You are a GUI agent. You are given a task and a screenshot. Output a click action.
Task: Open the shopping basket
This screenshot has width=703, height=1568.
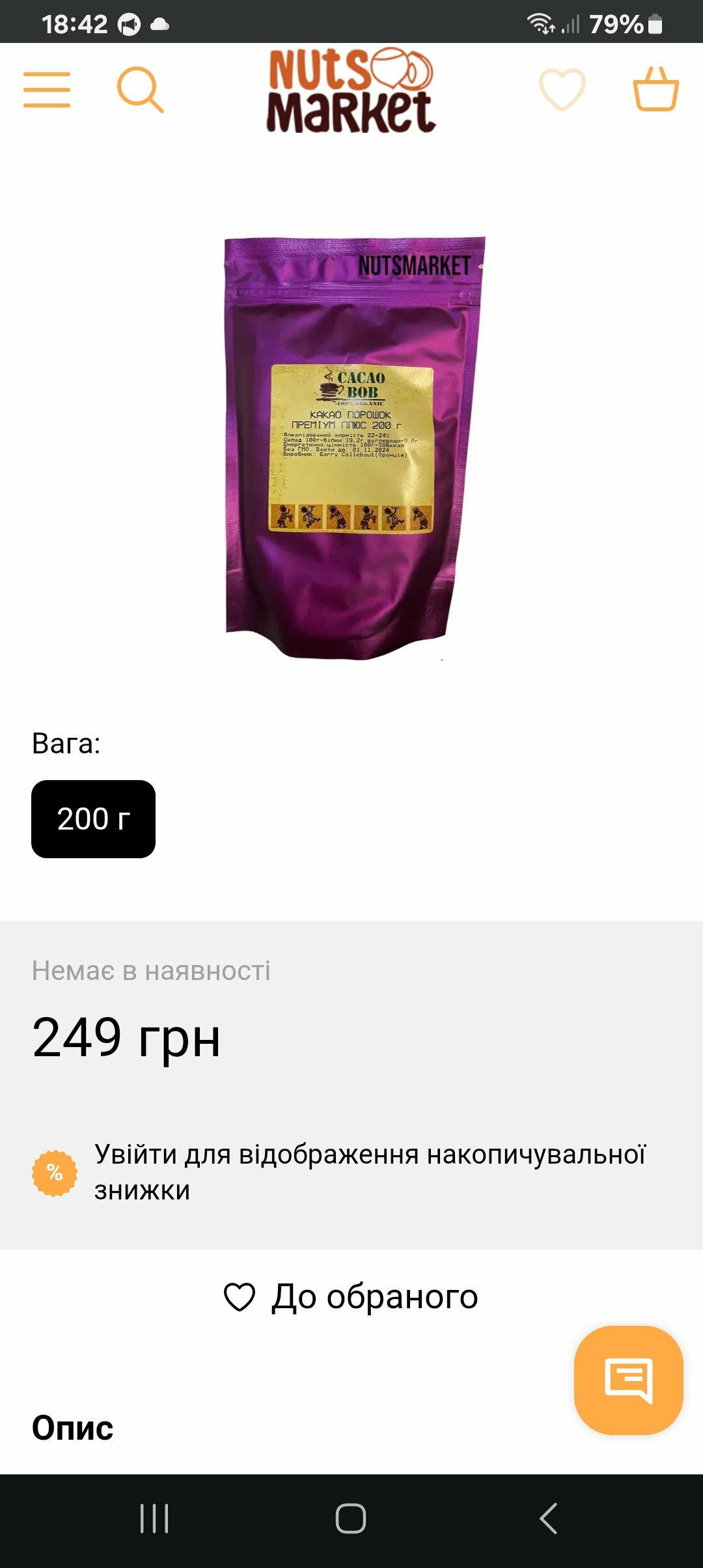coord(655,90)
